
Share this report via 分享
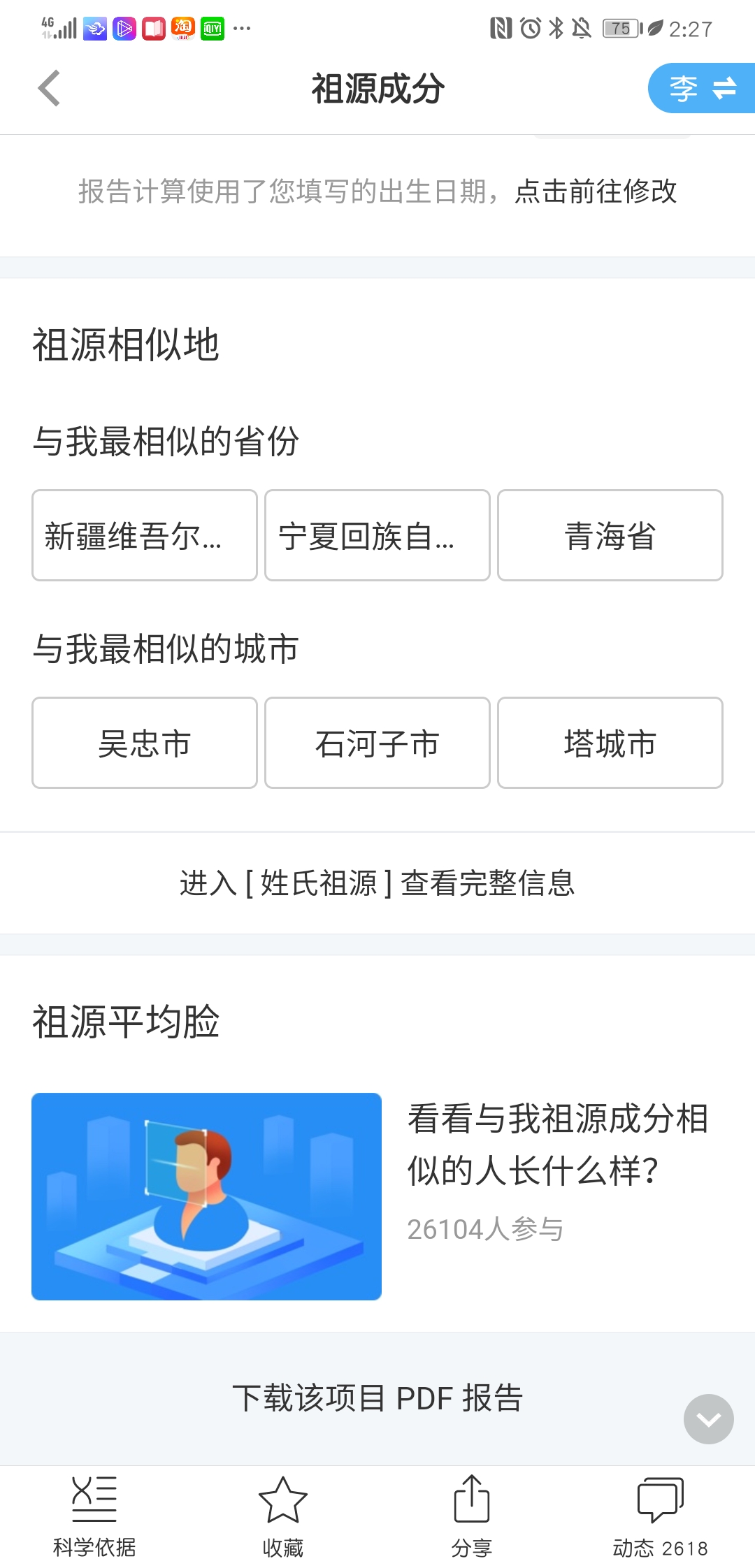pos(472,1517)
